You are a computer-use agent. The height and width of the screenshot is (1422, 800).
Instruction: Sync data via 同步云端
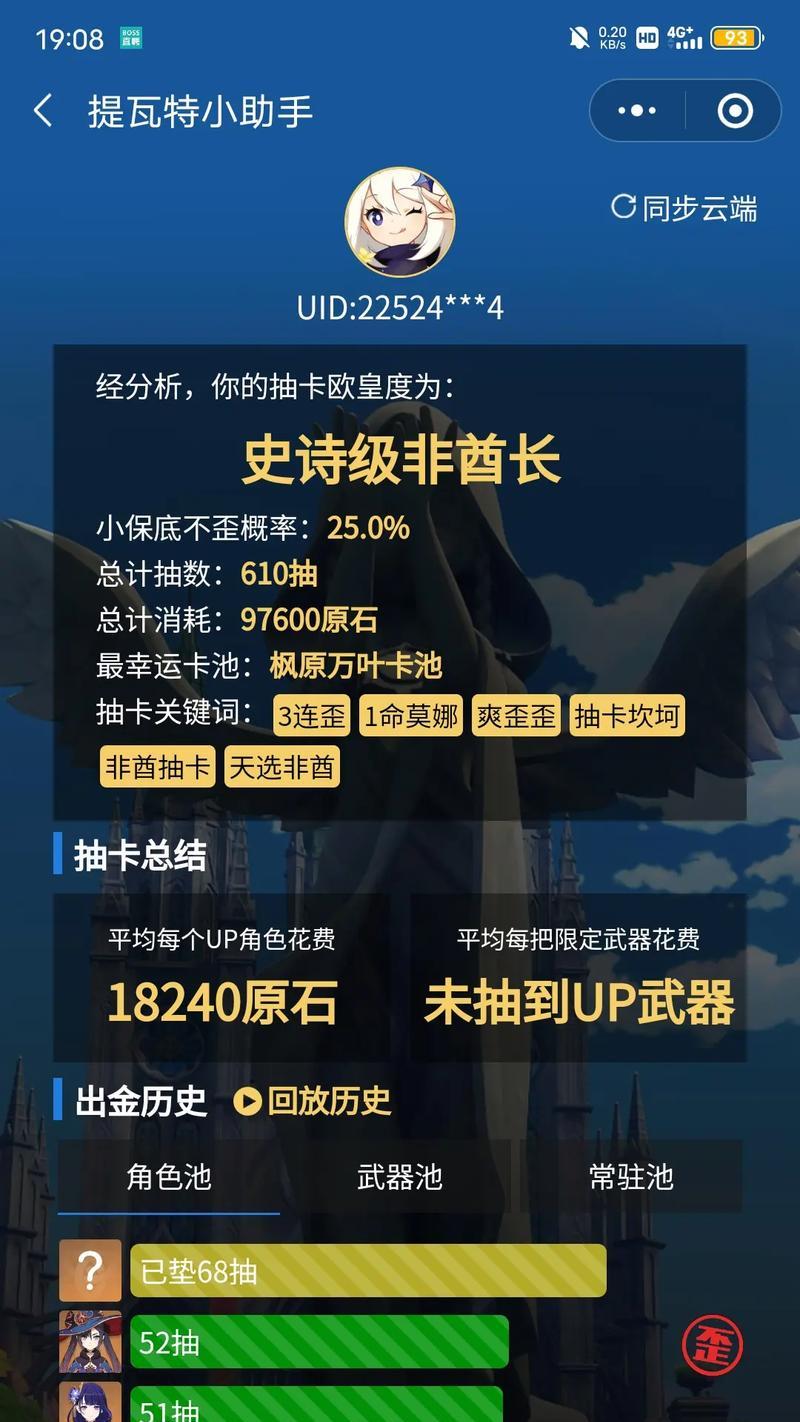click(684, 208)
